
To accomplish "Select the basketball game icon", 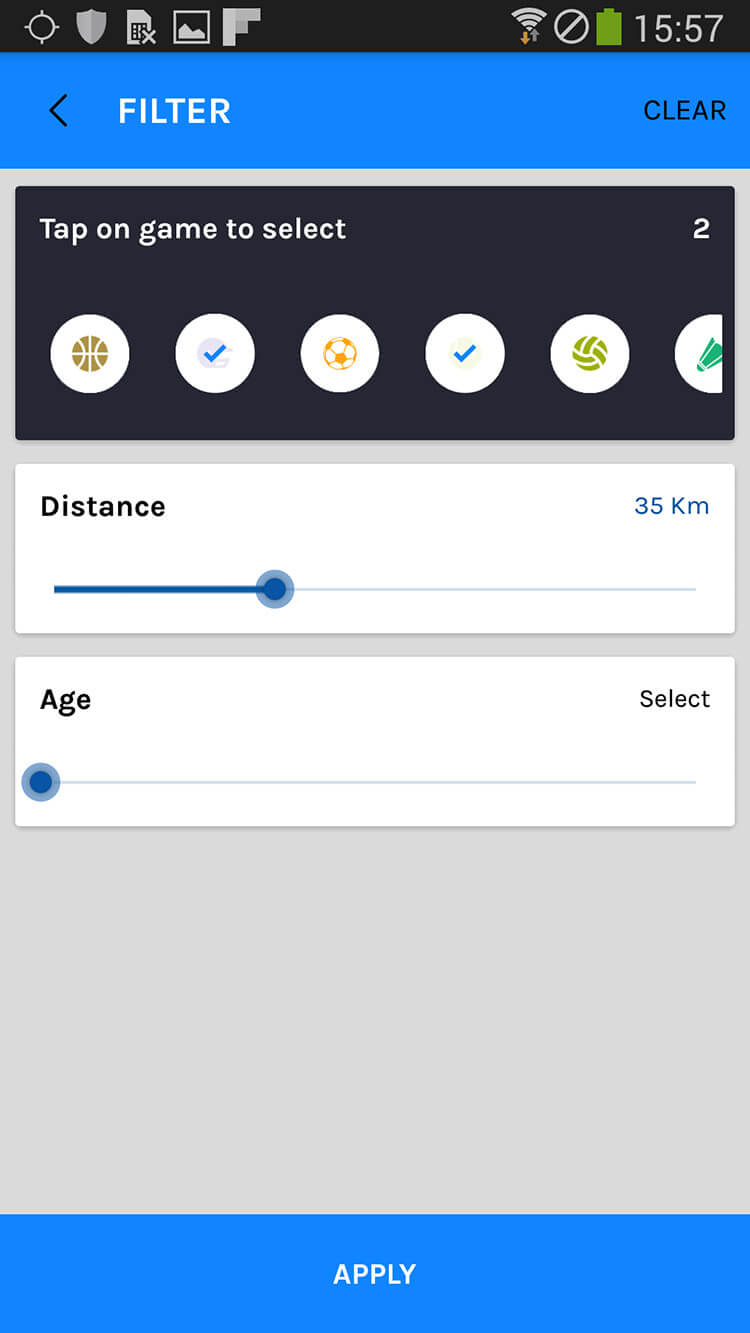I will [x=90, y=353].
